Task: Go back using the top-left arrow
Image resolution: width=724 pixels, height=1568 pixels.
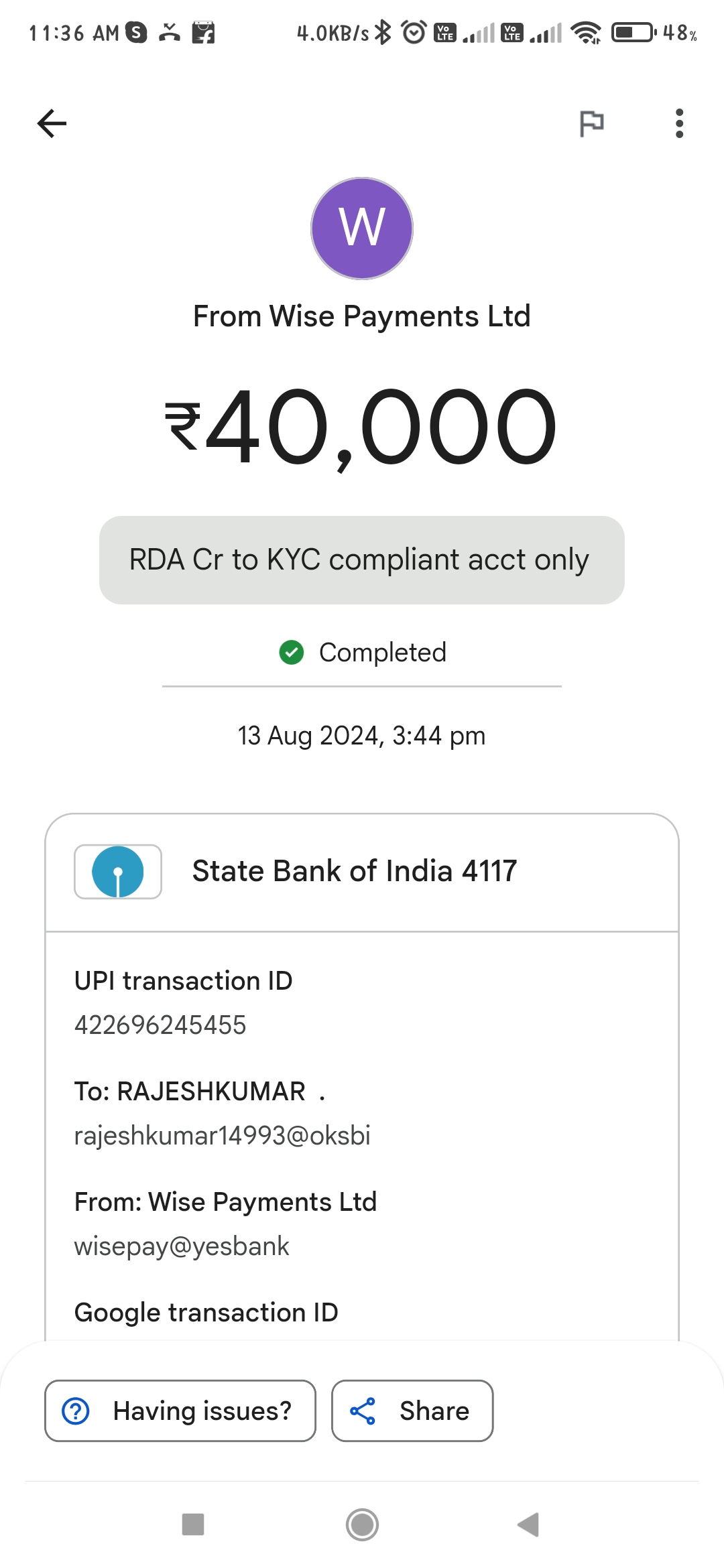Action: click(52, 123)
